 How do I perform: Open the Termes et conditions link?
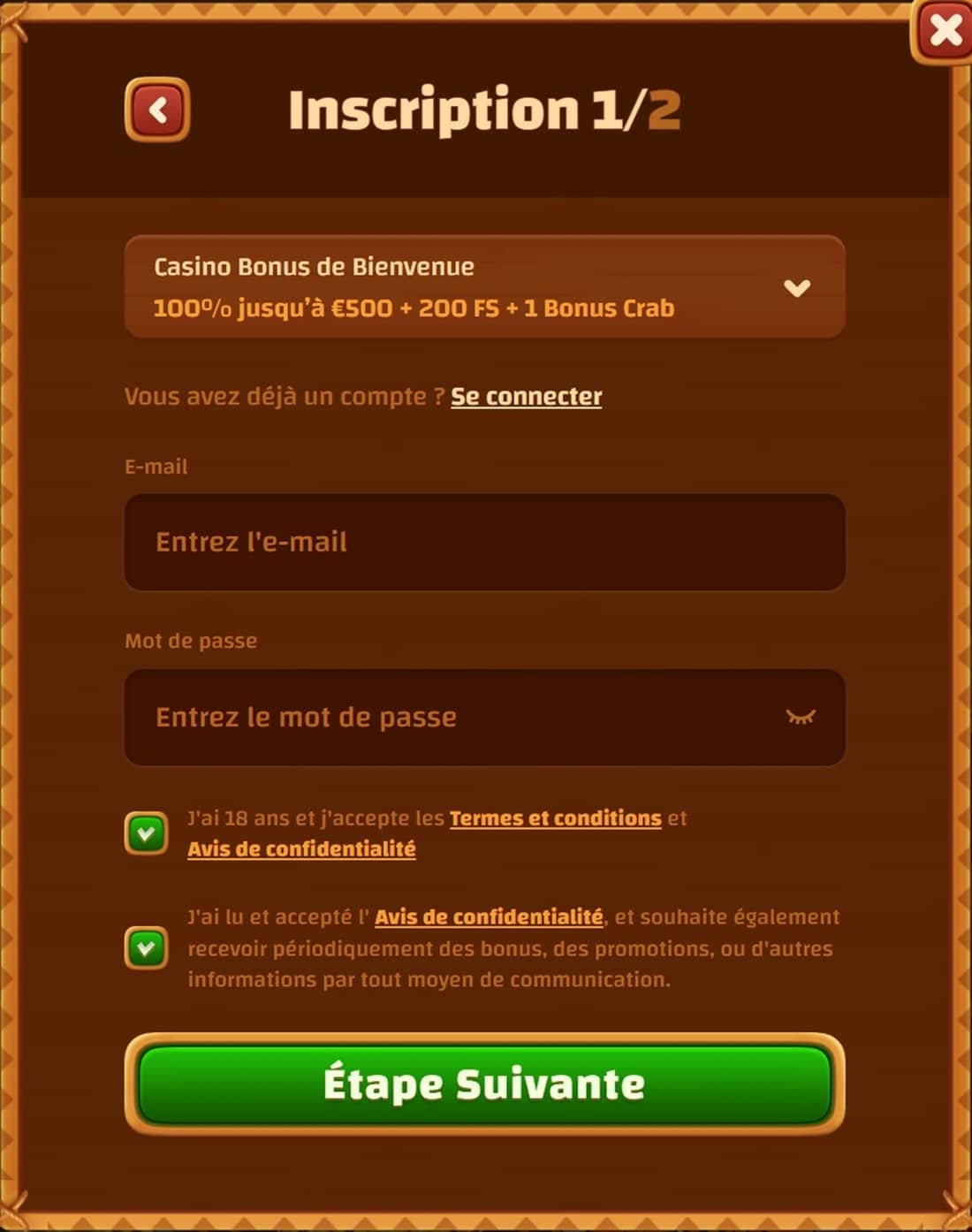pyautogui.click(x=555, y=818)
